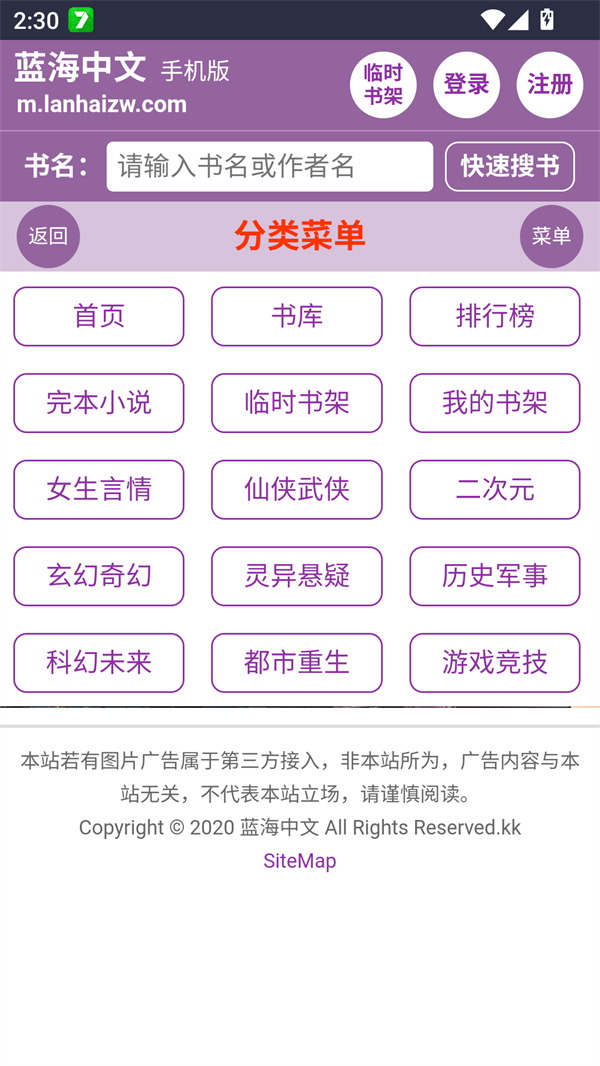
Task: Go to 首页 home
Action: pos(99,316)
